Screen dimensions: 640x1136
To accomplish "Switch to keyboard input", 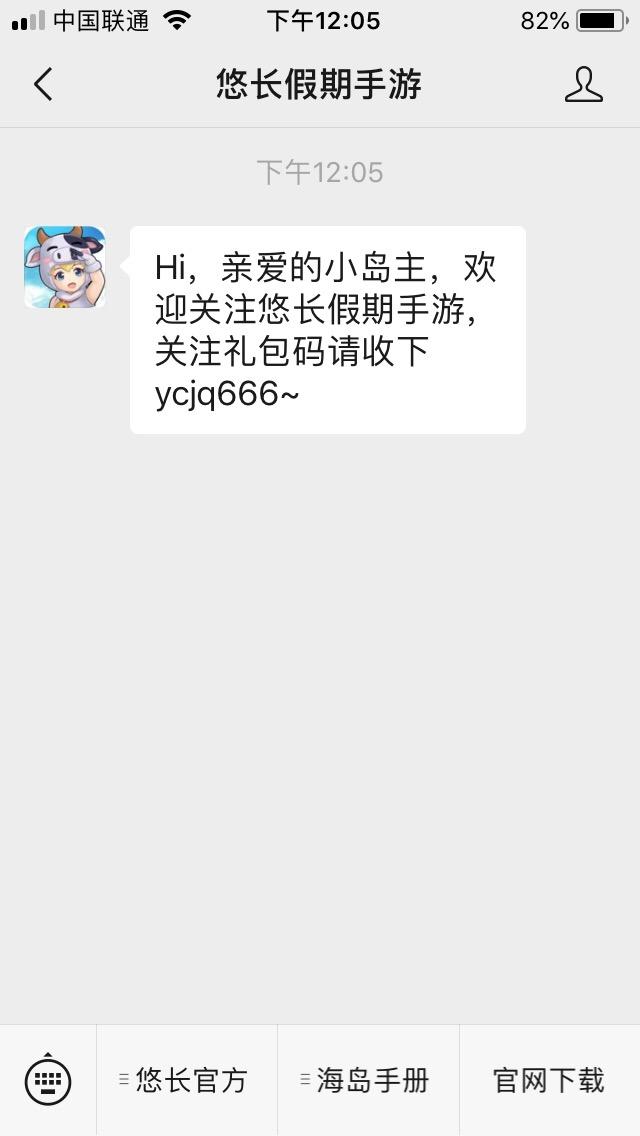I will tap(48, 1080).
